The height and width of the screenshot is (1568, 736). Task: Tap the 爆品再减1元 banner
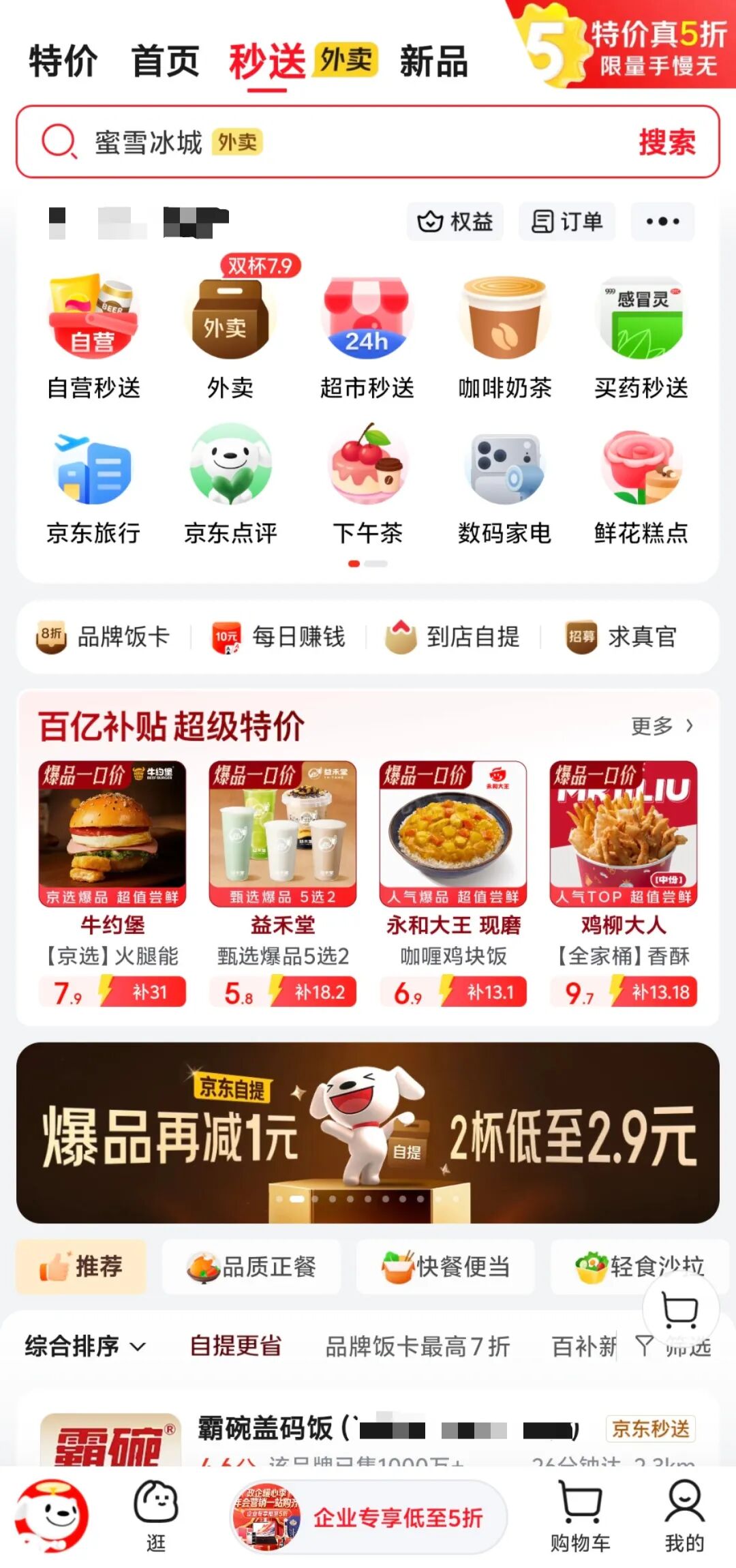[368, 1132]
